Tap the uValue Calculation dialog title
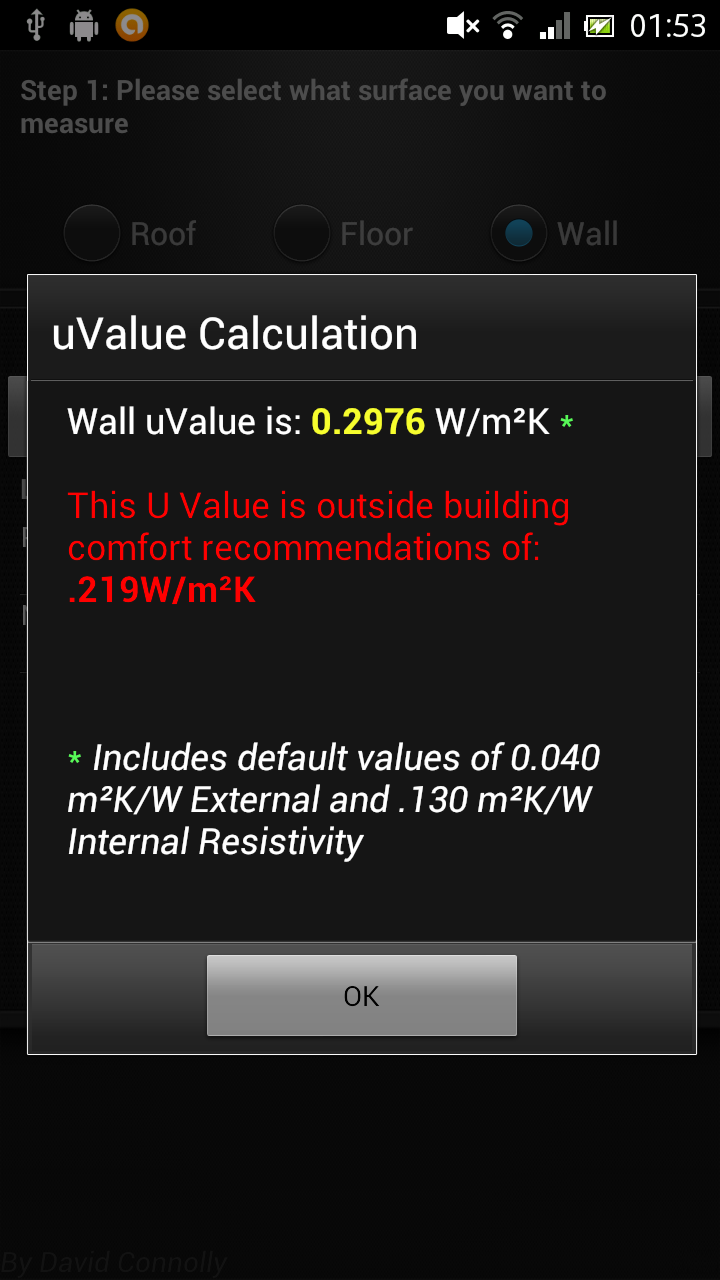This screenshot has height=1280, width=720. pyautogui.click(x=235, y=333)
